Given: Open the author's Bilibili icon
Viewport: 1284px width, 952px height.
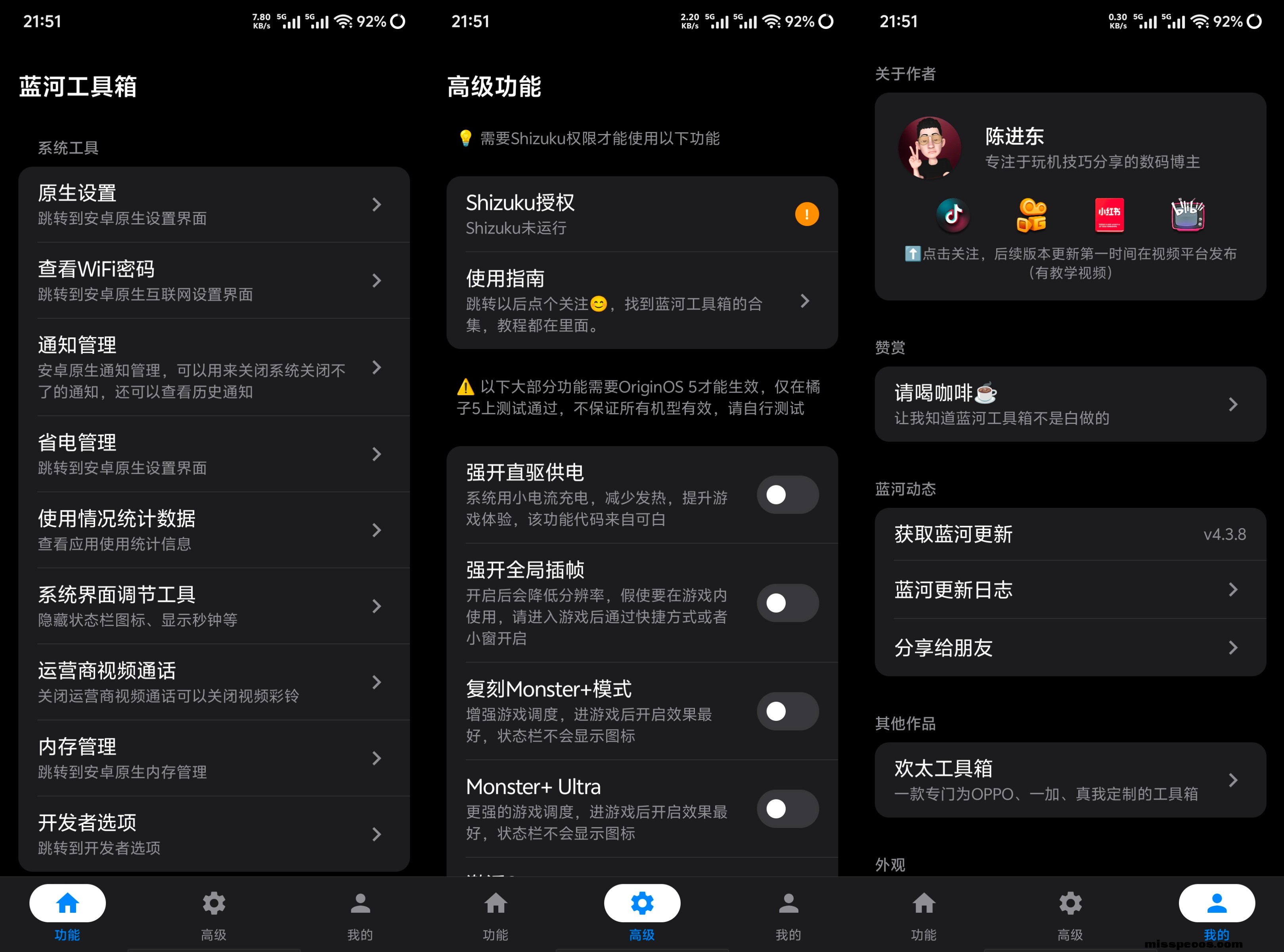Looking at the screenshot, I should click(1187, 215).
